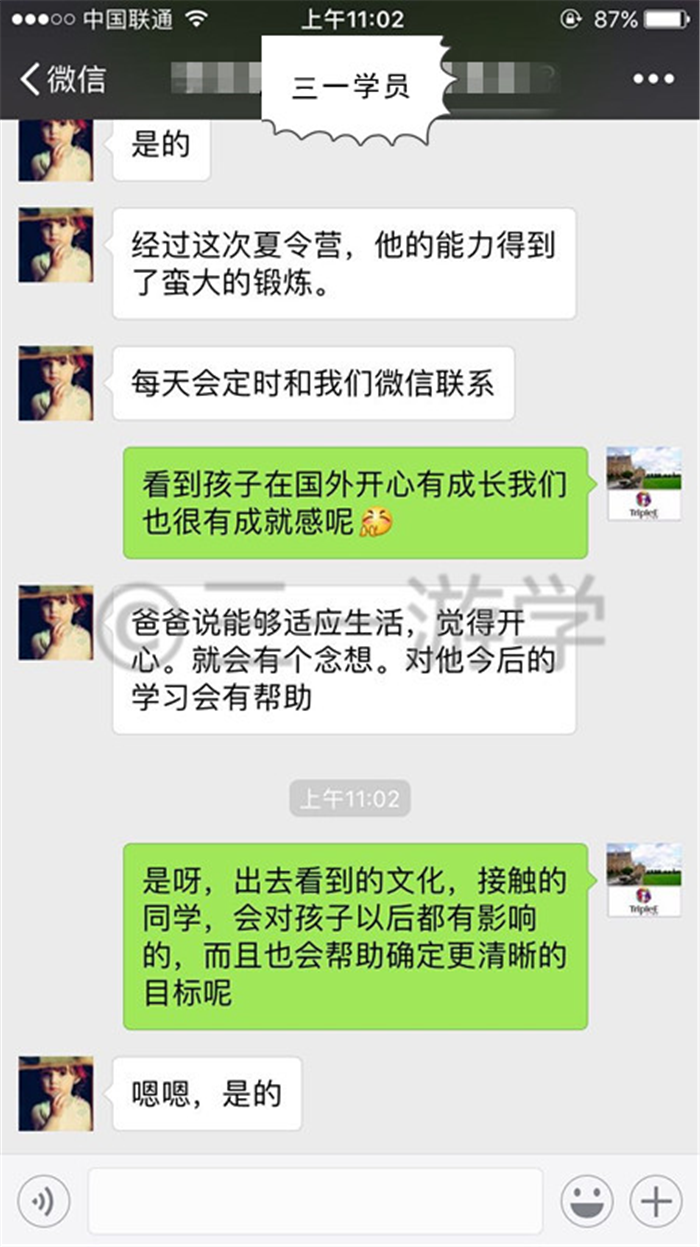Open contact avatar beside 每天会定时 message
Image resolution: width=700 pixels, height=1247 pixels.
[x=56, y=383]
